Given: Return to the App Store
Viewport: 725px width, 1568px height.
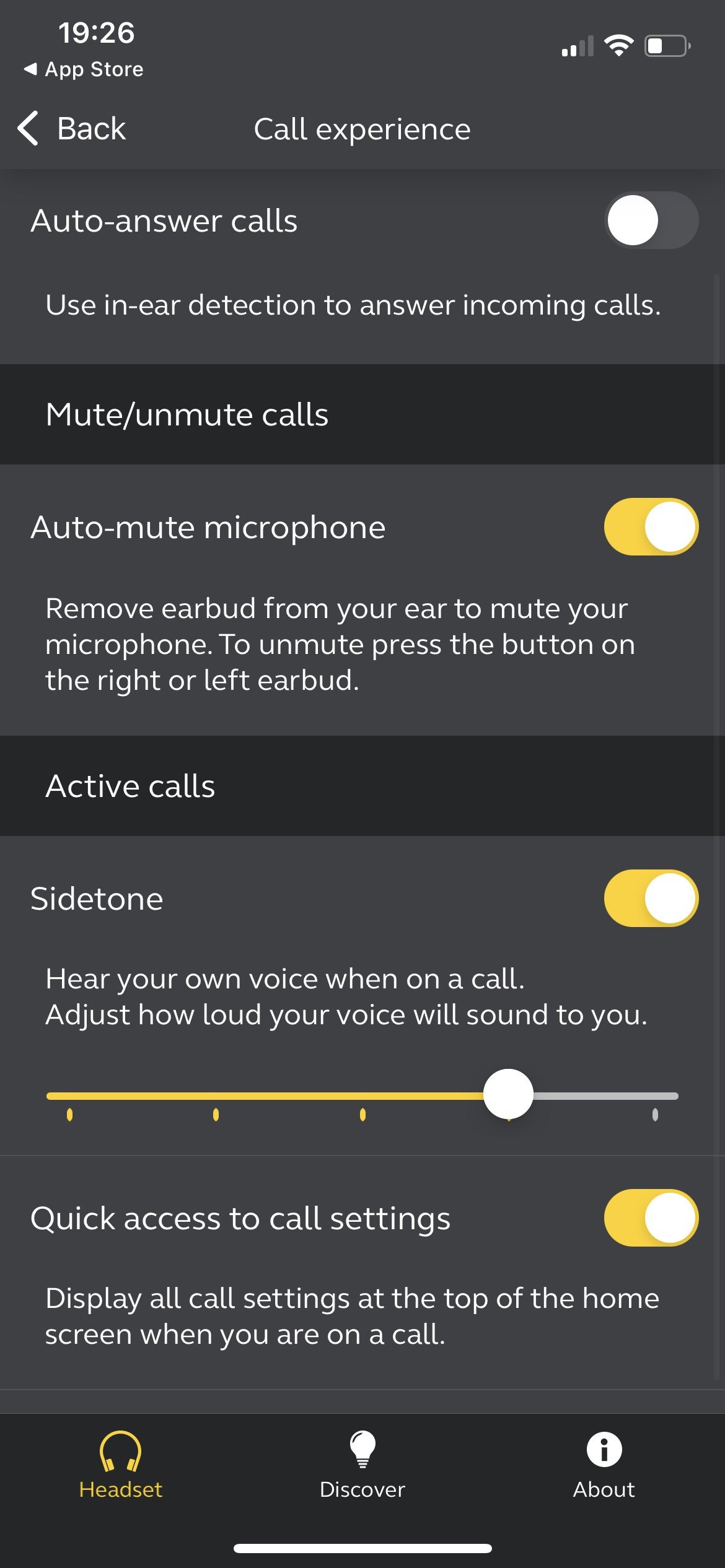Looking at the screenshot, I should click(84, 69).
